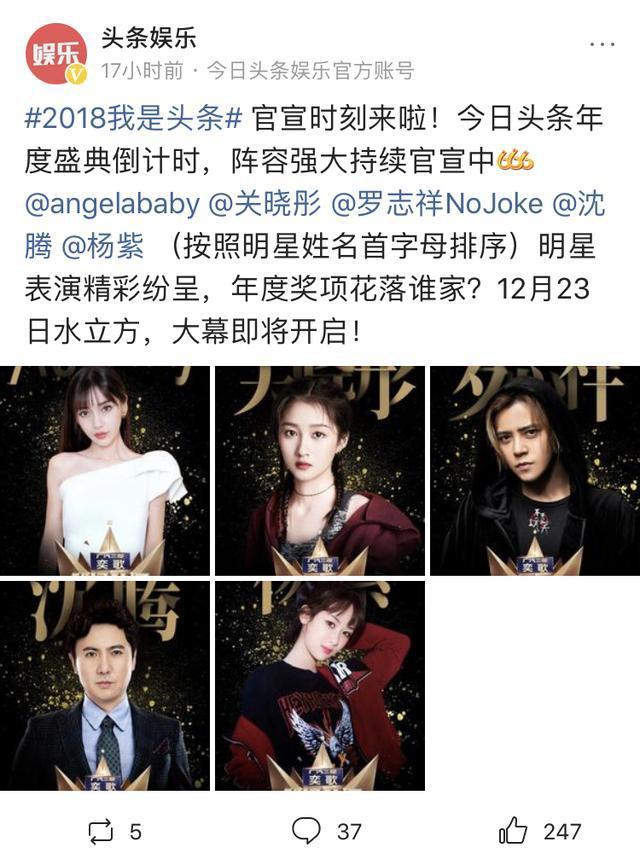Visit @关晓彤 profile mention

tap(264, 204)
